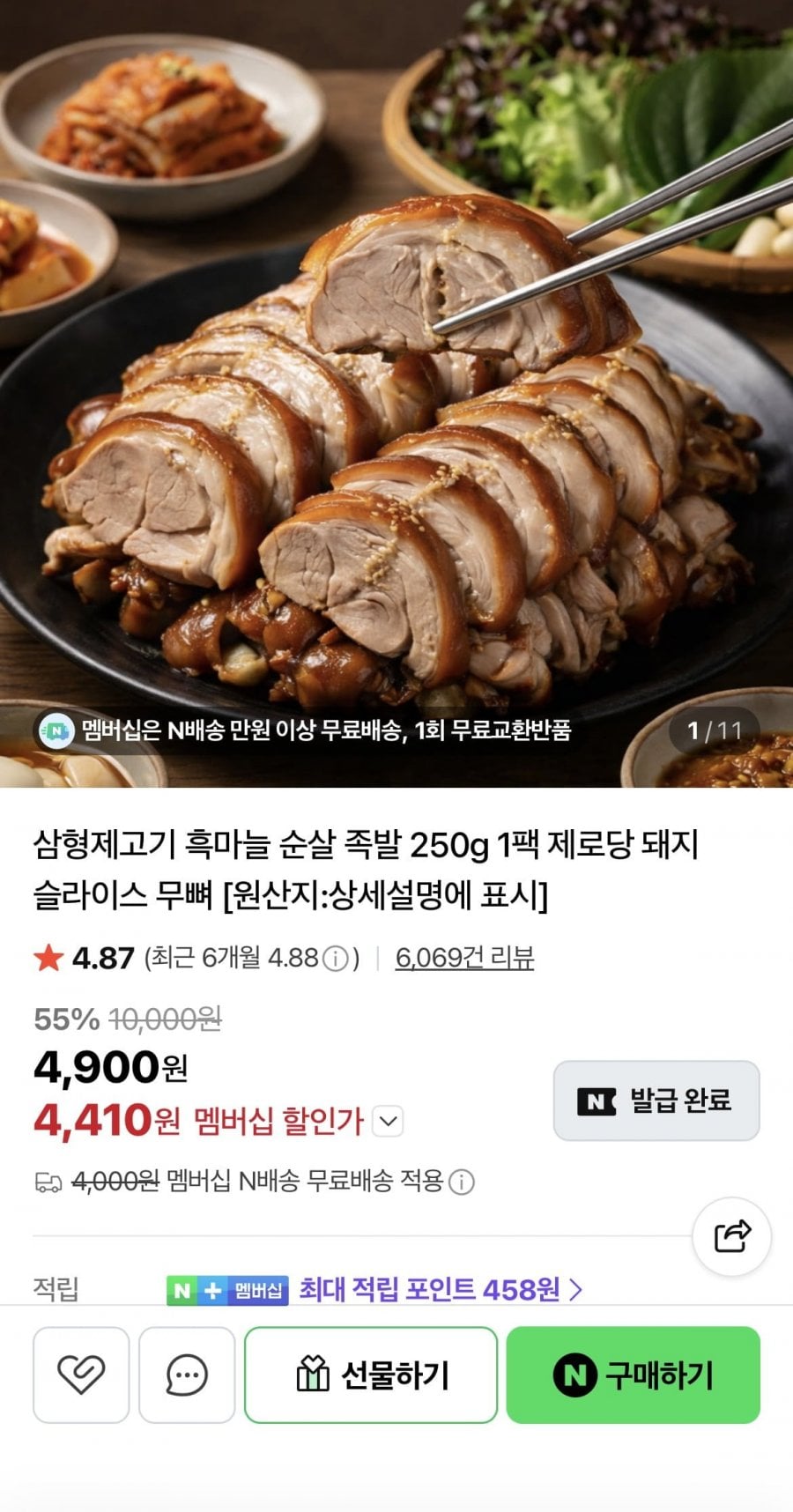Open 6,069건 리뷰 reviews link
The height and width of the screenshot is (1512, 793).
point(464,958)
